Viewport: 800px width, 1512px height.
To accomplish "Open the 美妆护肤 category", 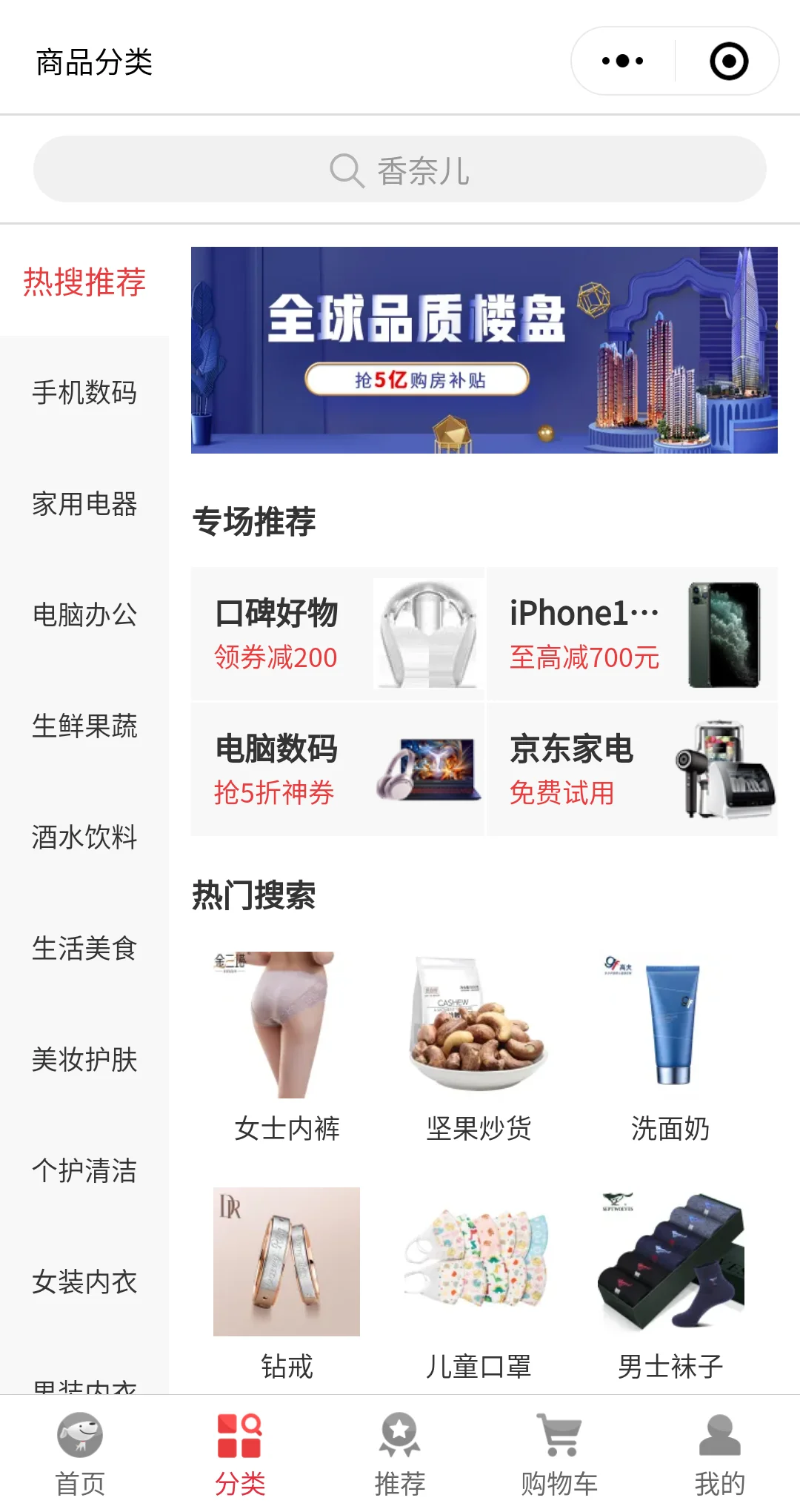I will coord(84,1060).
